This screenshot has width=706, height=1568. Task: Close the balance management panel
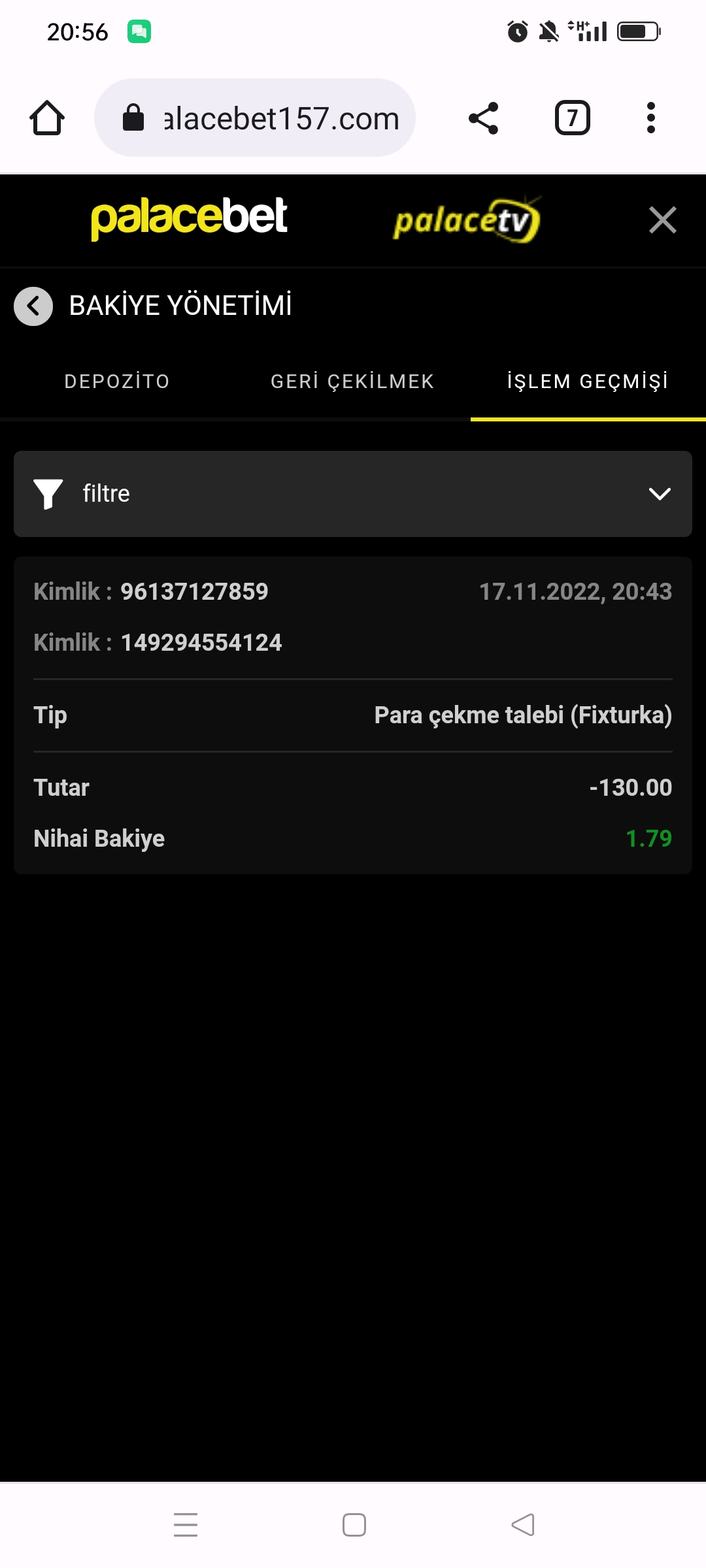(x=662, y=220)
